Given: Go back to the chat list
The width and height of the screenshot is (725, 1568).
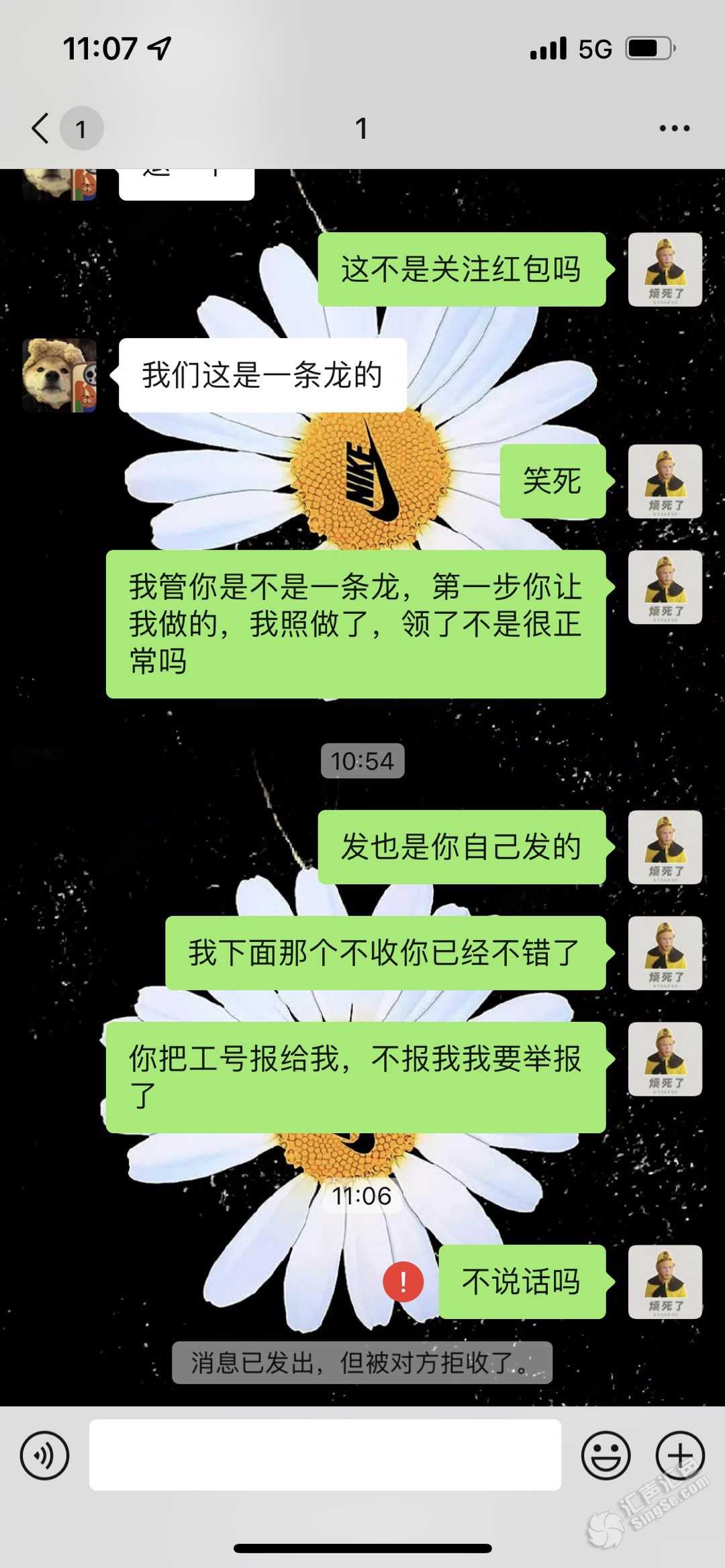Looking at the screenshot, I should point(42,127).
